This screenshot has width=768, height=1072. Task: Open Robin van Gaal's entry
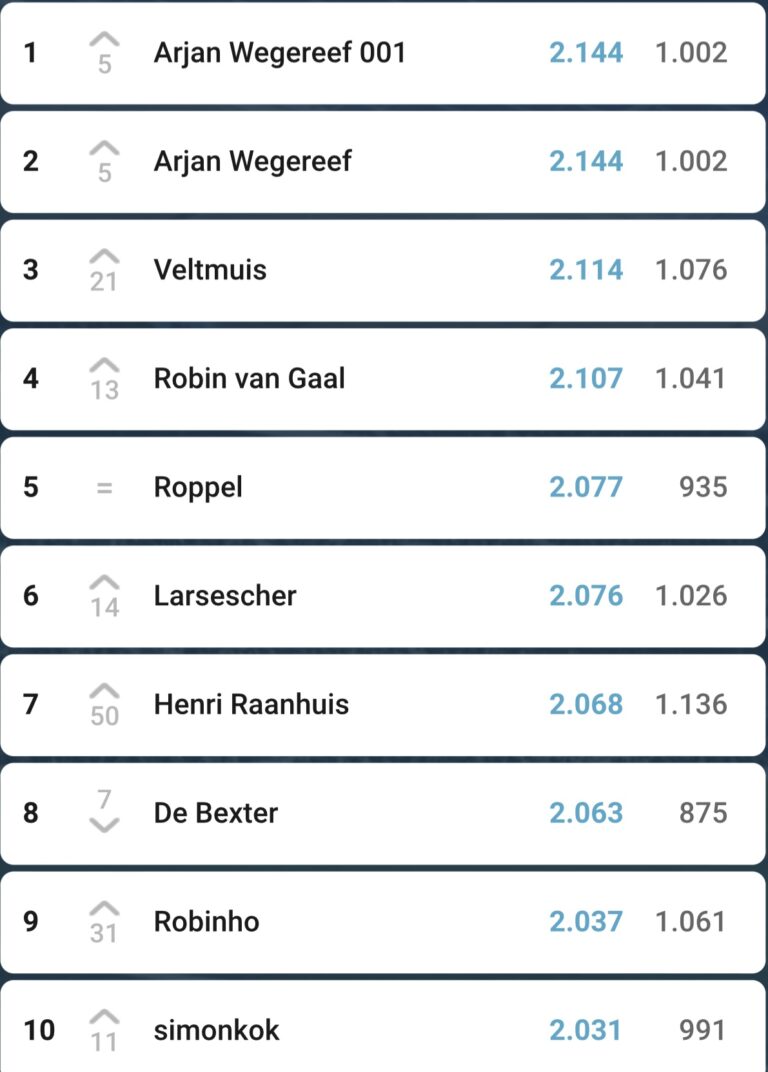click(x=249, y=379)
